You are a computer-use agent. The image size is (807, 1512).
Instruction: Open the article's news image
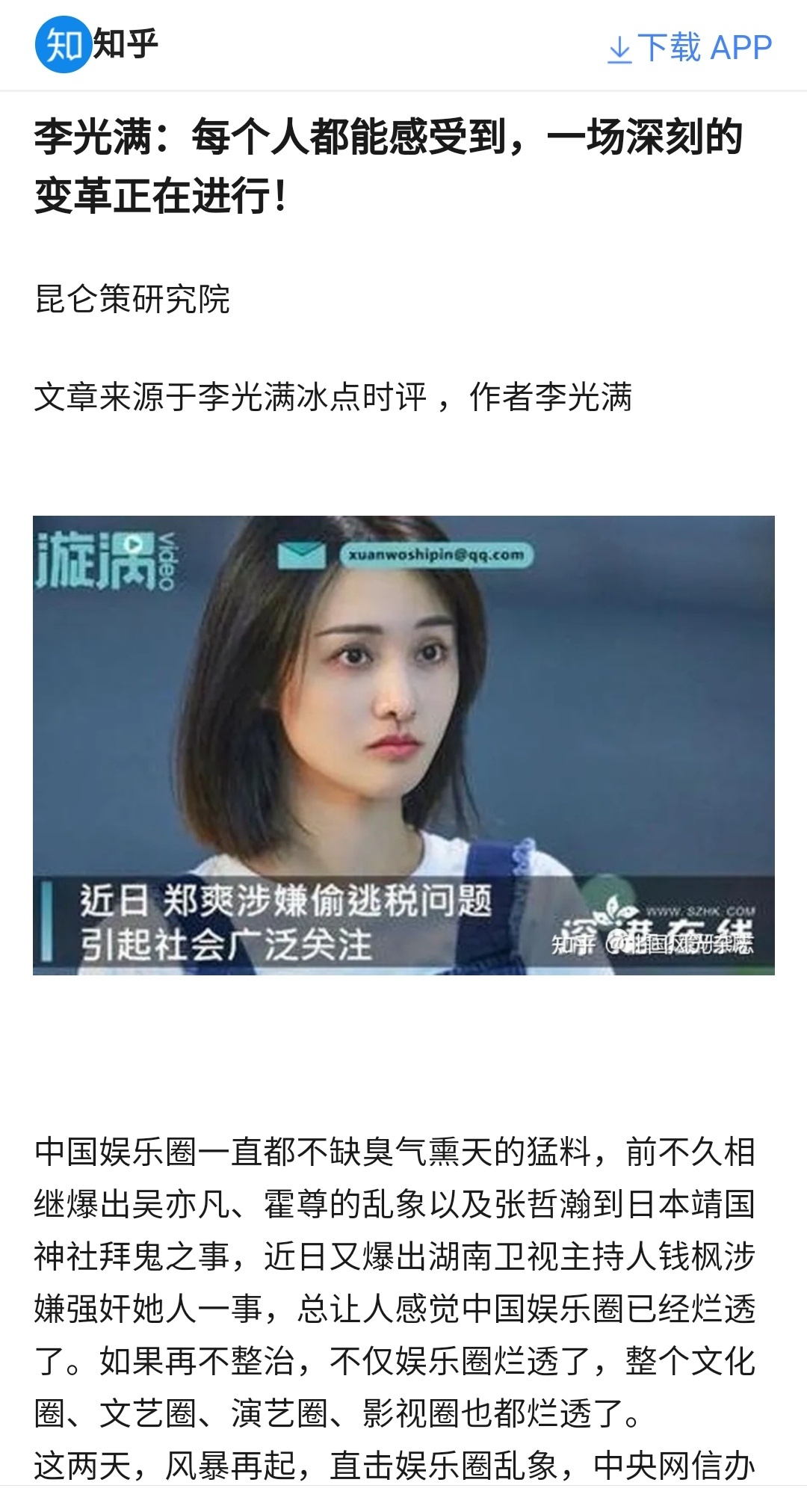point(403,744)
